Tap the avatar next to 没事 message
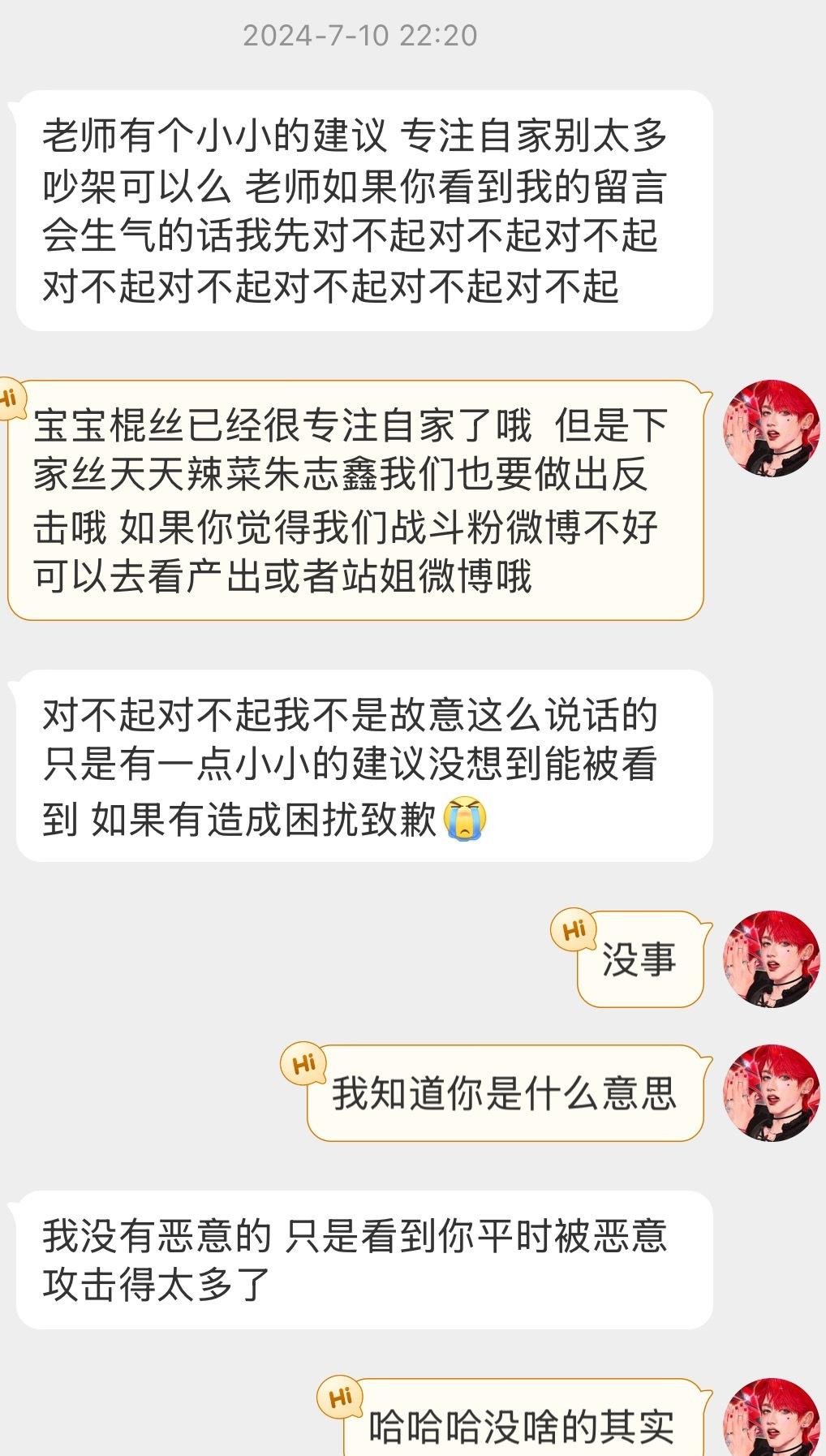Viewport: 826px width, 1456px height. [x=771, y=959]
